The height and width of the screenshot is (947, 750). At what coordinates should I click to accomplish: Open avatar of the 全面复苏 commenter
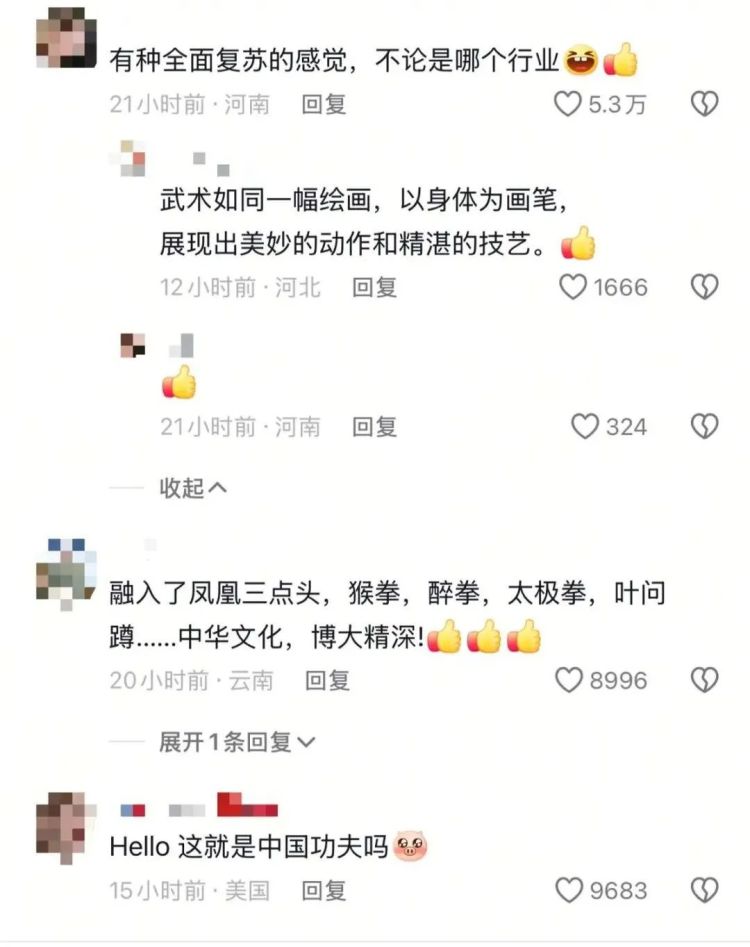pyautogui.click(x=66, y=38)
